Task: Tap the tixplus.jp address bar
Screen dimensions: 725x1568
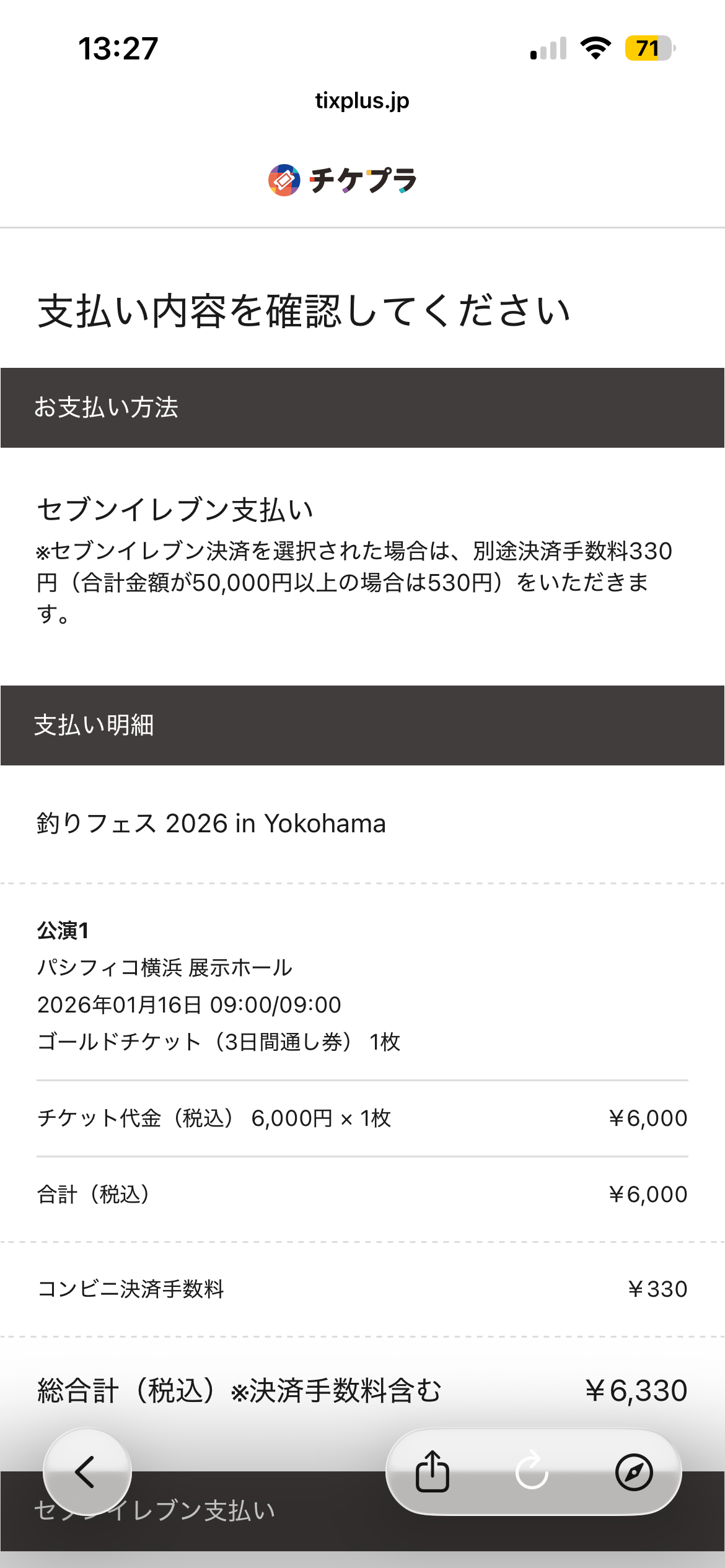Action: tap(362, 100)
